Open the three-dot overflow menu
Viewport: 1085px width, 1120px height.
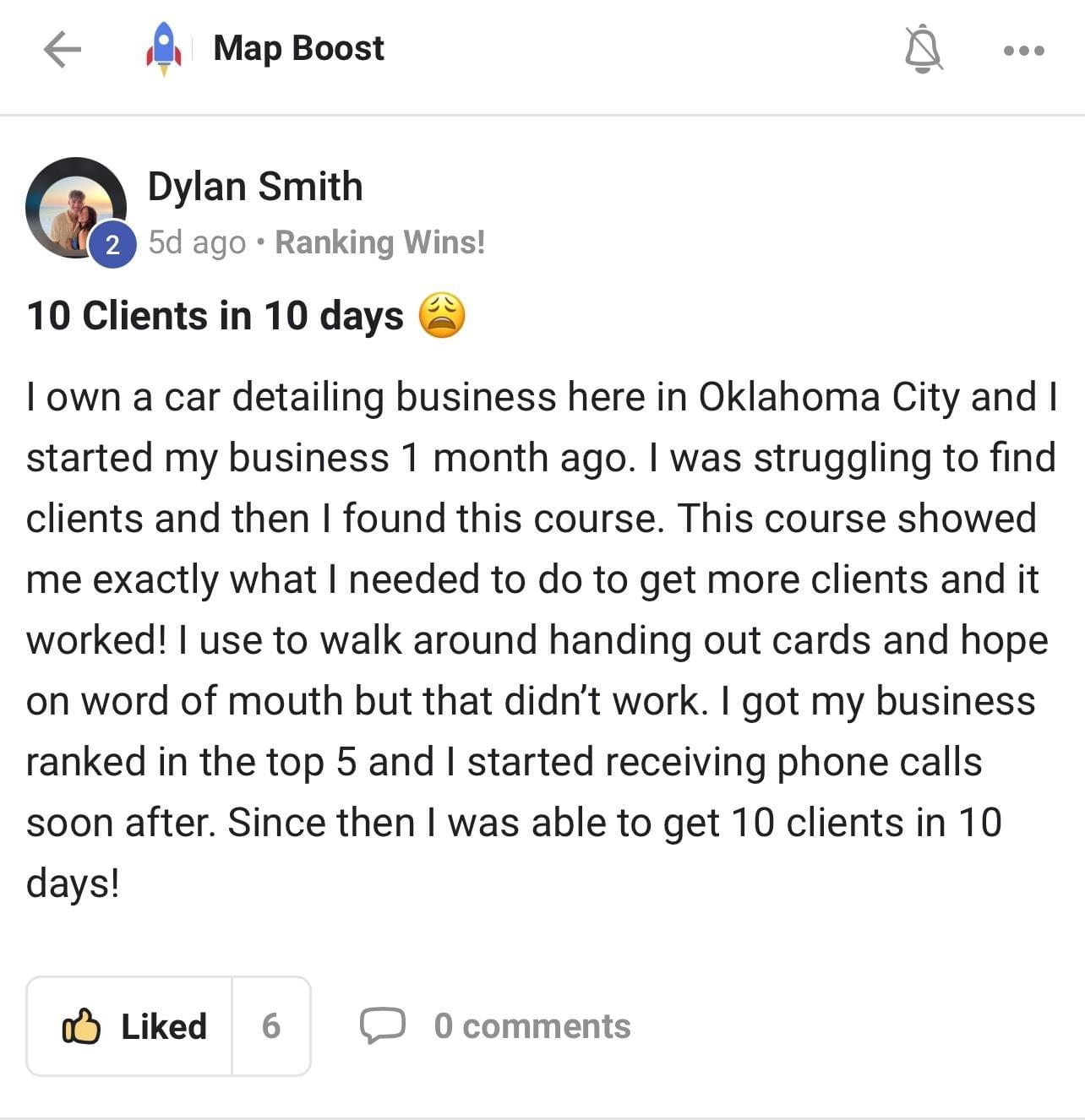[x=1023, y=51]
